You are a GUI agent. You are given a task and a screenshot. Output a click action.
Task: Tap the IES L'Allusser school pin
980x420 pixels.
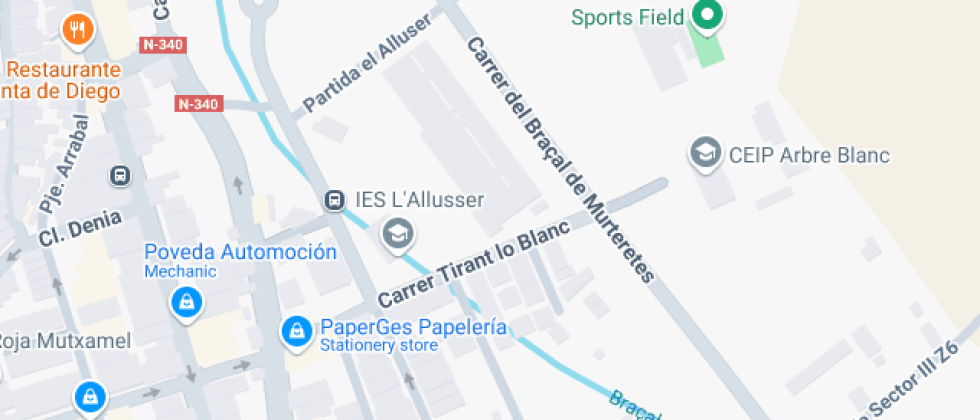coord(400,235)
